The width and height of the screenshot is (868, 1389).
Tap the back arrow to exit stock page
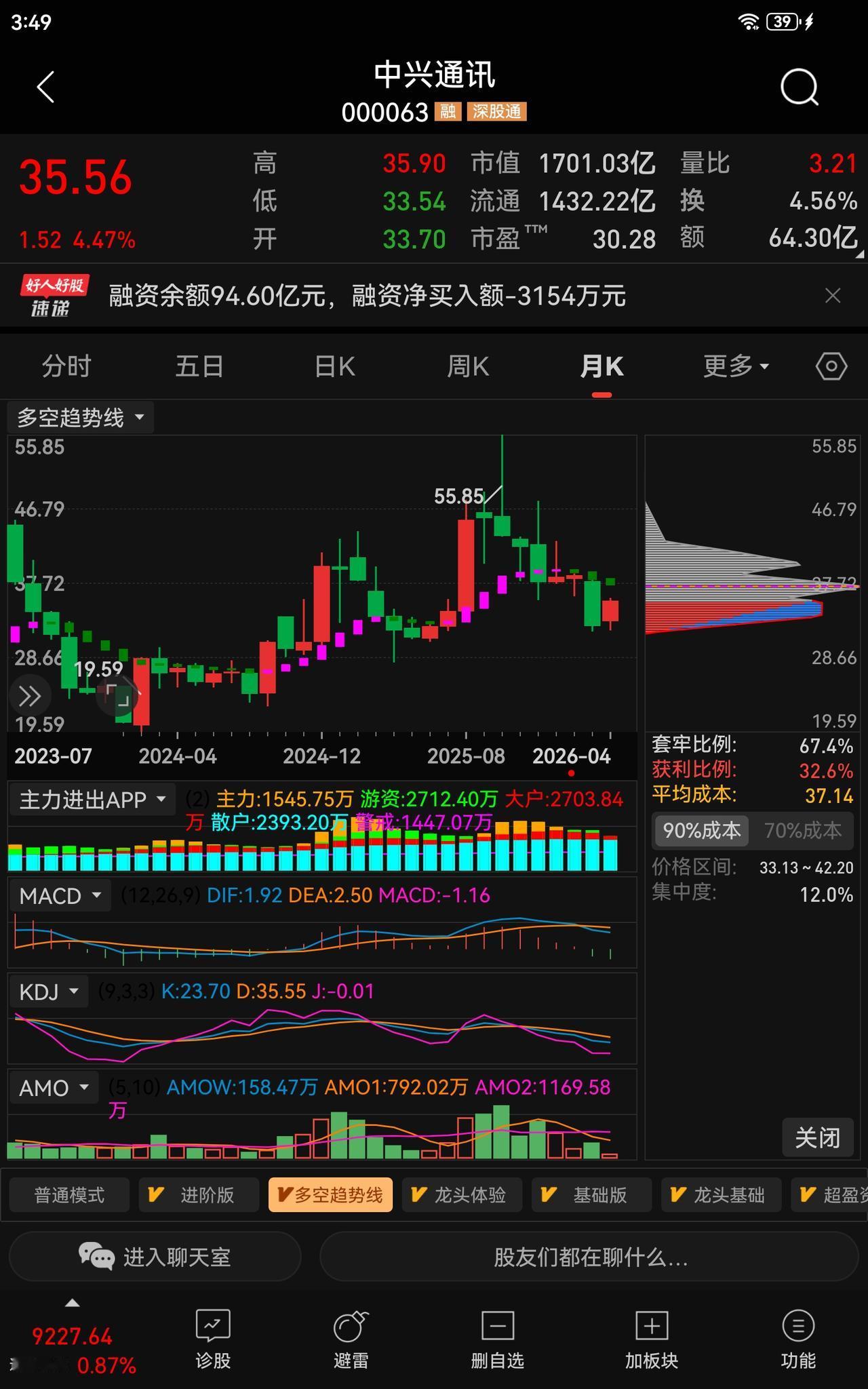[x=45, y=87]
